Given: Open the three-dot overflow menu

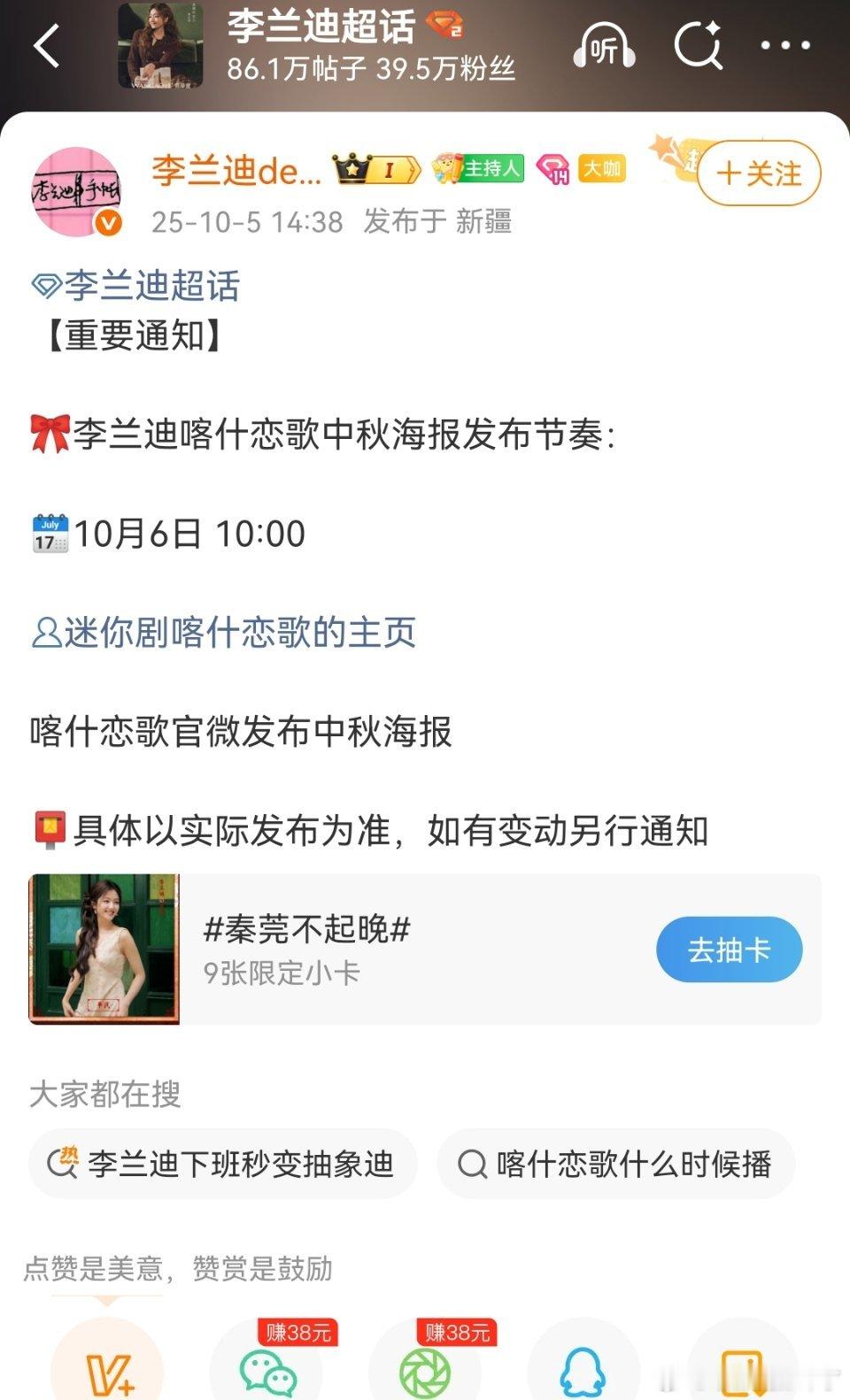Looking at the screenshot, I should point(785,45).
